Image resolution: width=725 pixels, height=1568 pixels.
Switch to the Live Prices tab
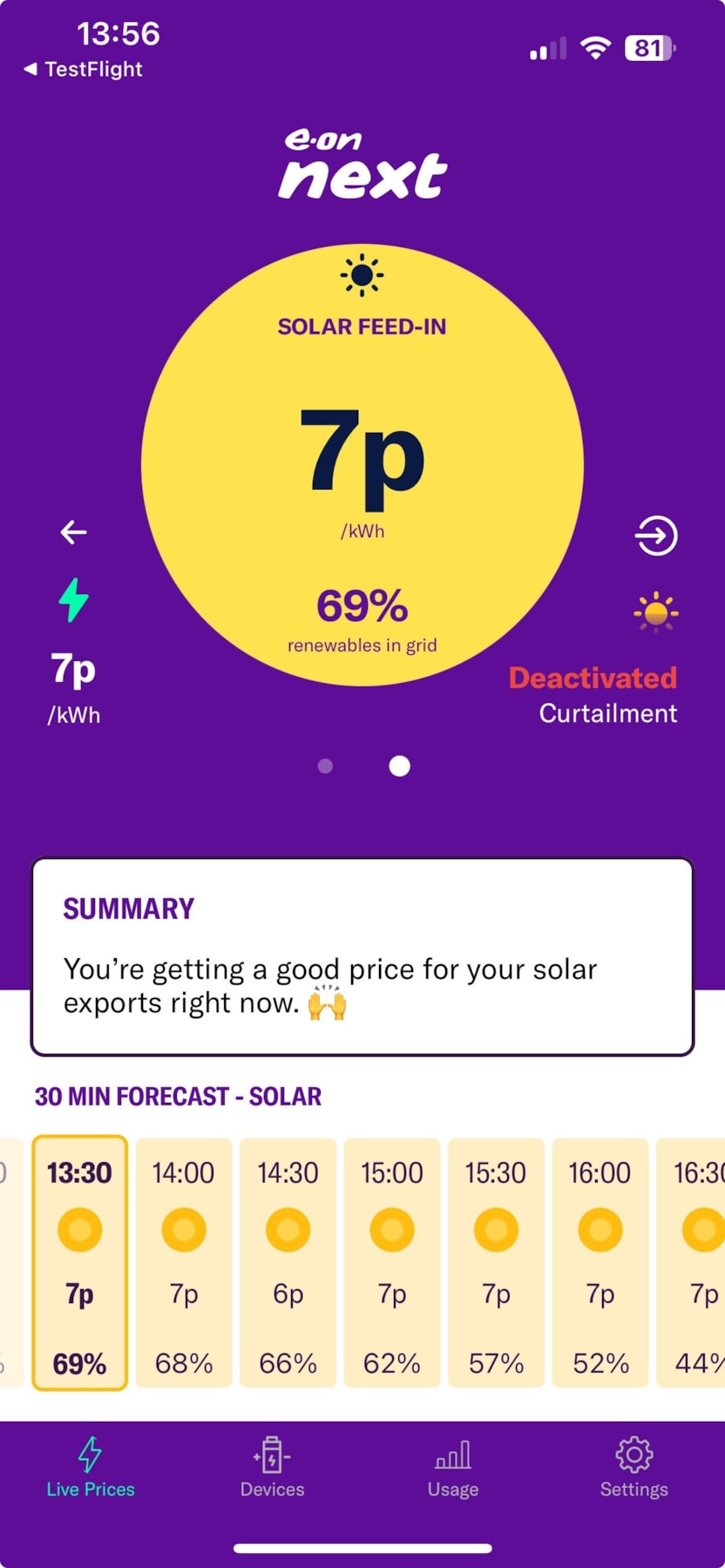91,1468
